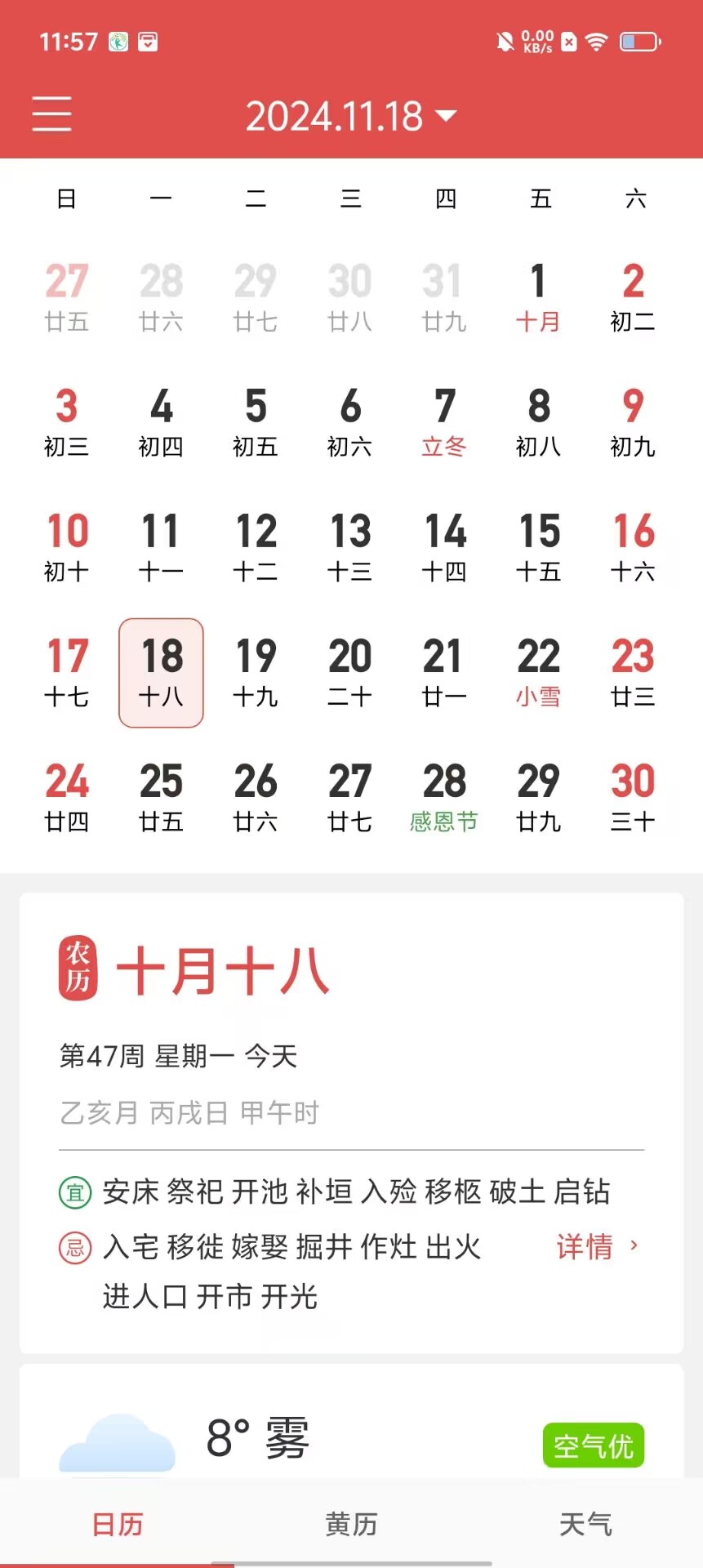The image size is (703, 1568).
Task: Open the hamburger menu
Action: pos(51,114)
